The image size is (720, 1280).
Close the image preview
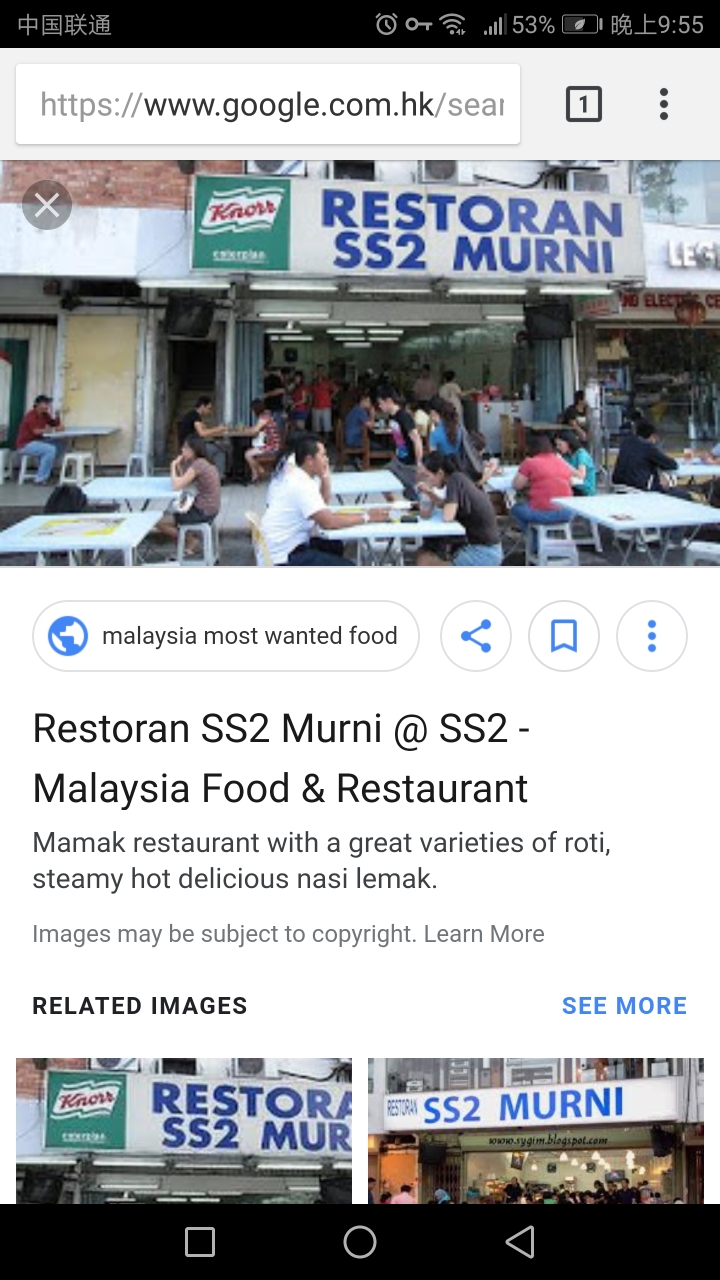click(x=47, y=205)
